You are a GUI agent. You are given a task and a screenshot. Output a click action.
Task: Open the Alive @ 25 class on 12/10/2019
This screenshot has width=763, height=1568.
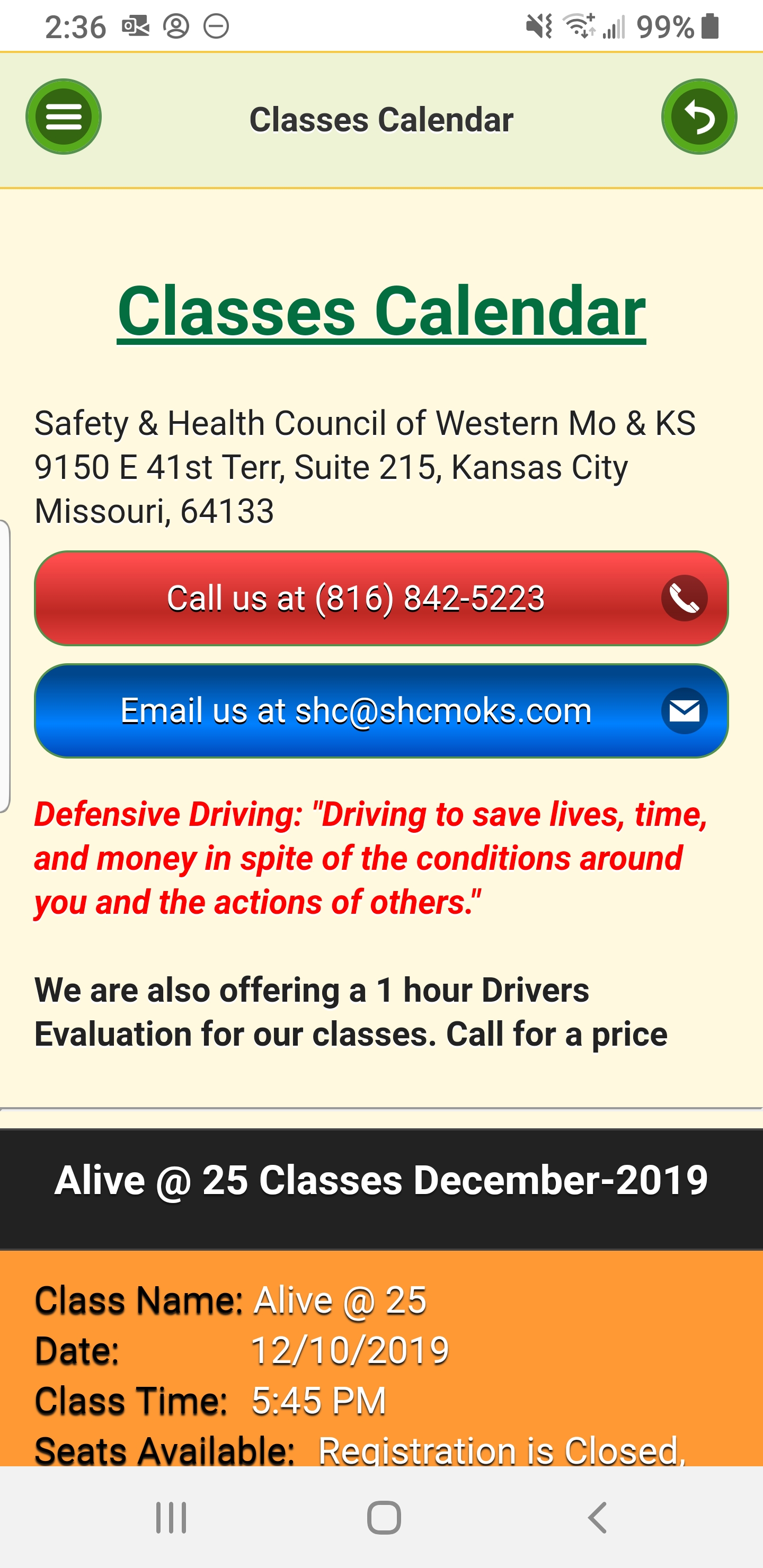coord(381,1358)
